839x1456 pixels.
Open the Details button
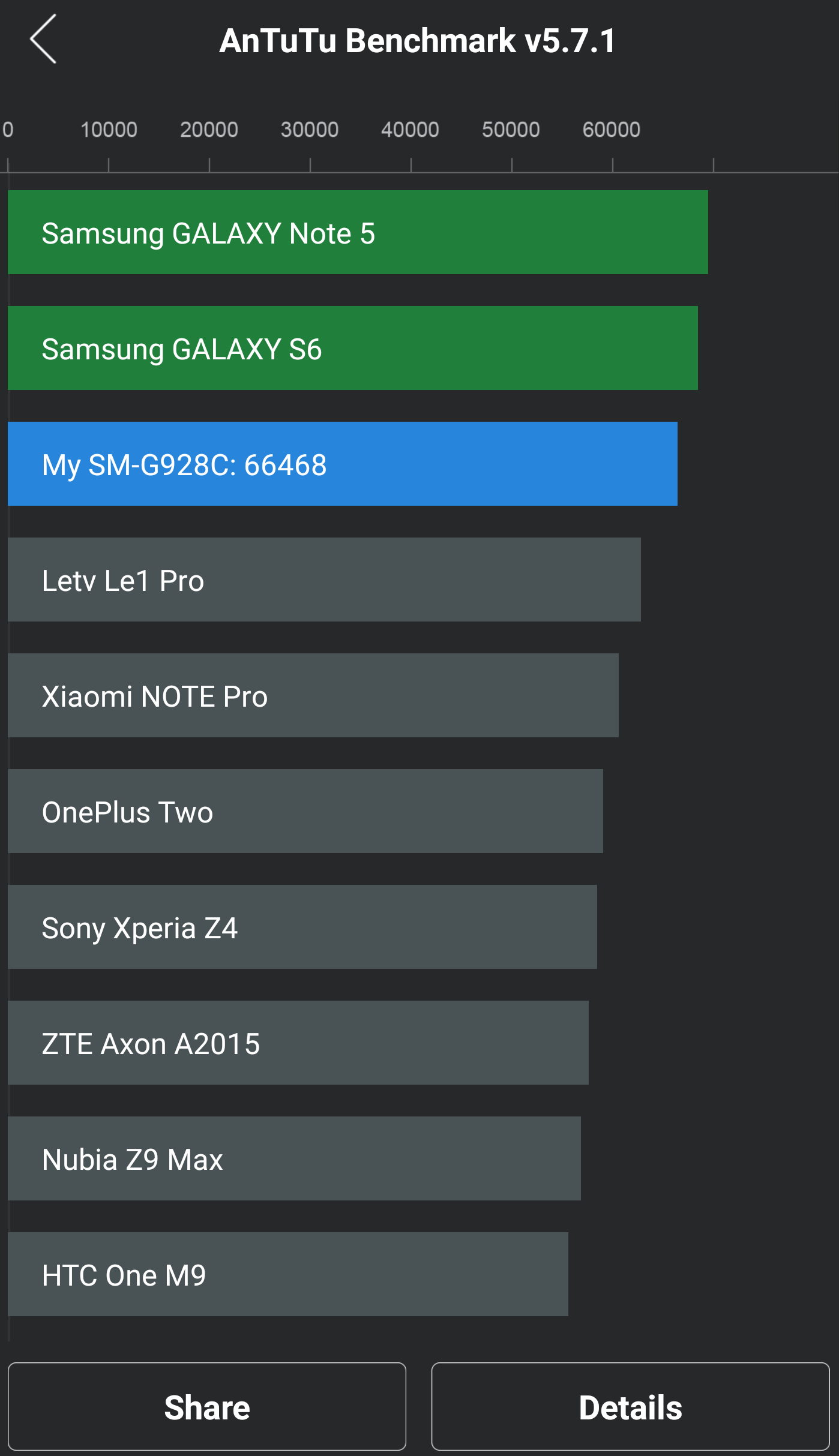[x=630, y=1407]
